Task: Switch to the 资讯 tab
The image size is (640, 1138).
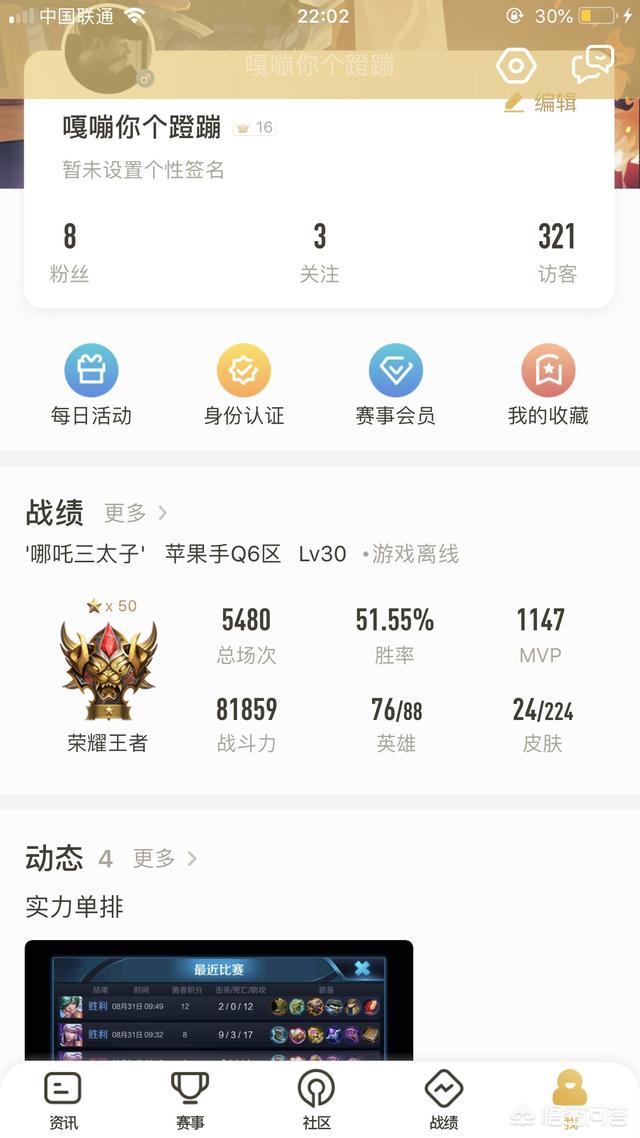Action: click(63, 1099)
